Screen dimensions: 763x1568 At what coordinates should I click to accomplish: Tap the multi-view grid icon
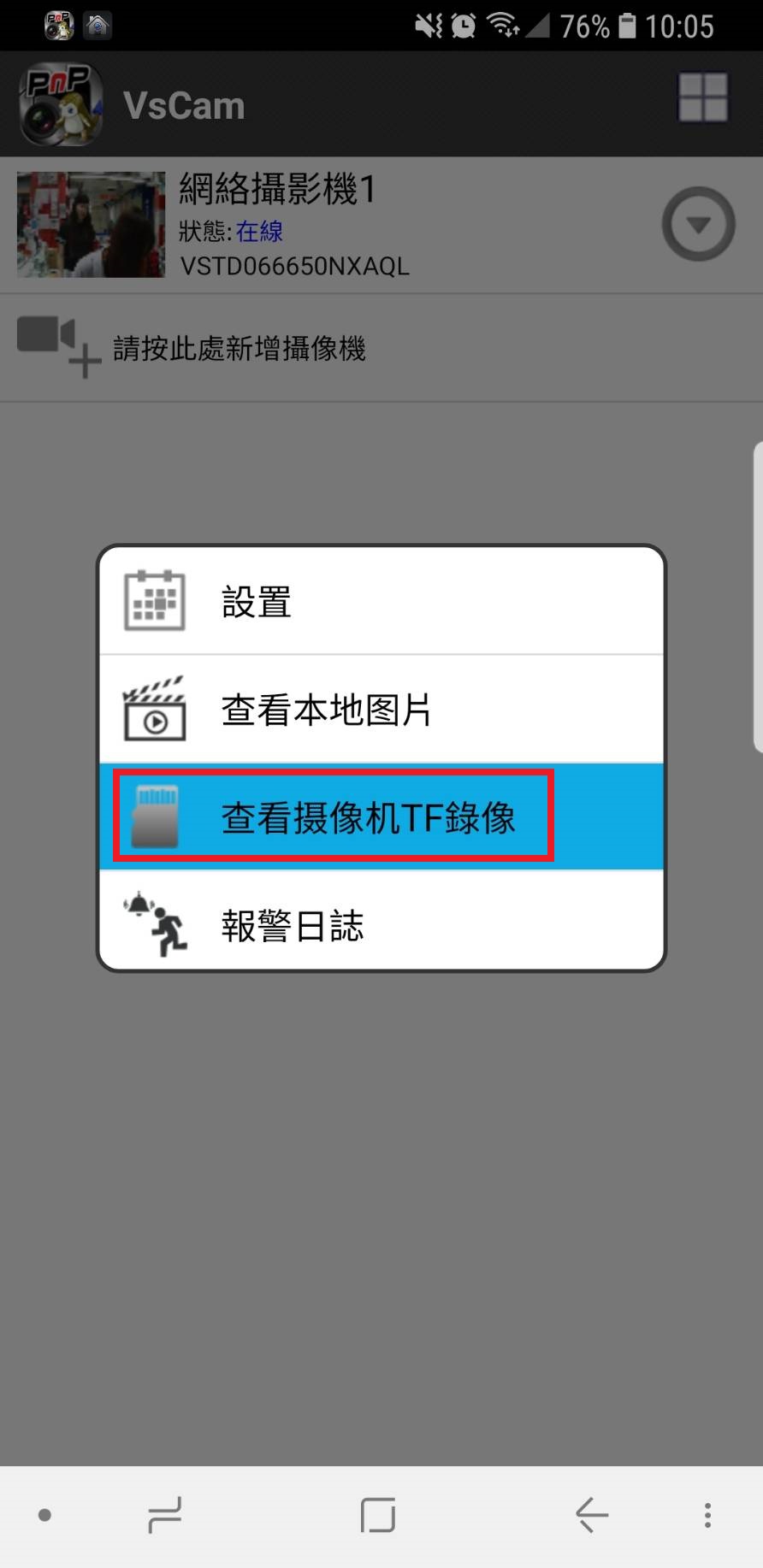[x=703, y=97]
